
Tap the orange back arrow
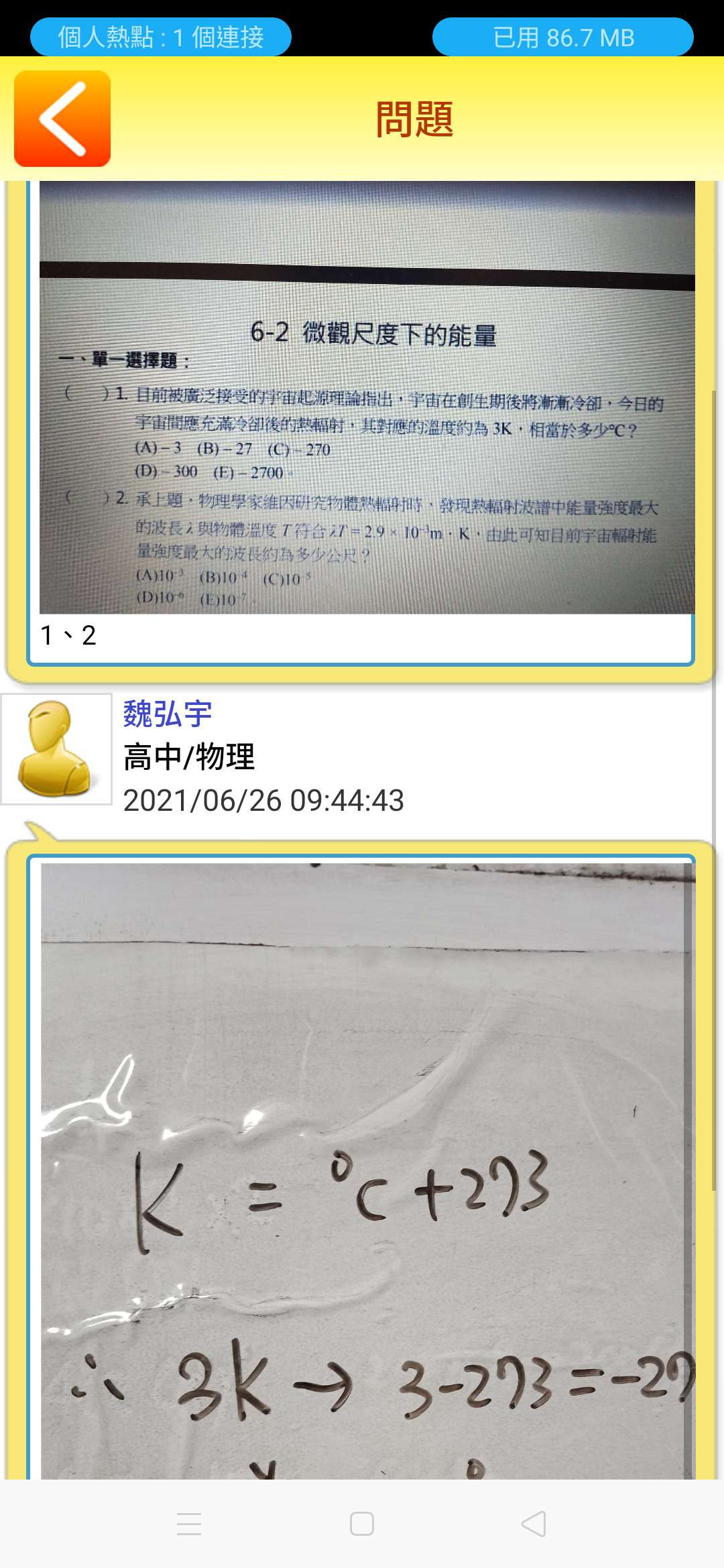point(62,119)
